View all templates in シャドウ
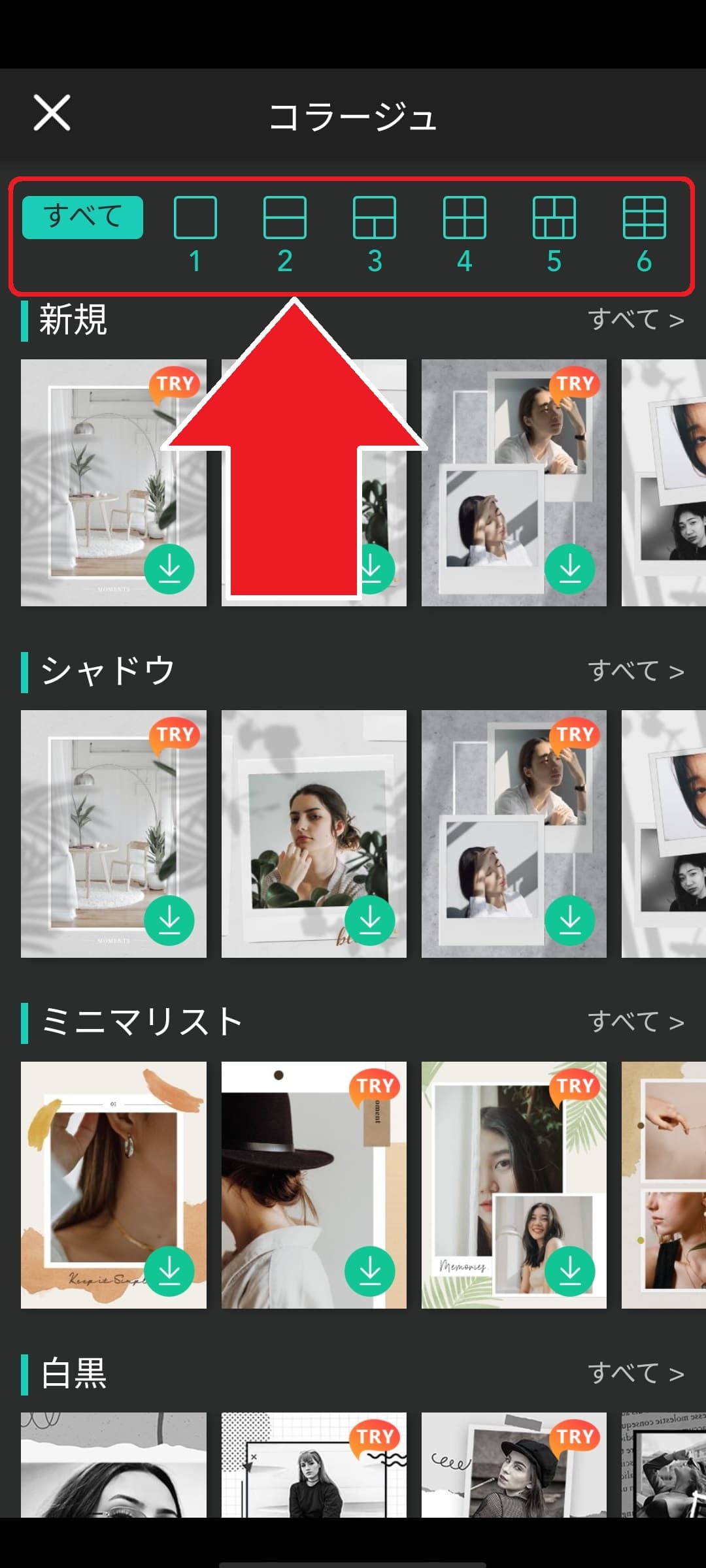706x1568 pixels. [x=635, y=671]
